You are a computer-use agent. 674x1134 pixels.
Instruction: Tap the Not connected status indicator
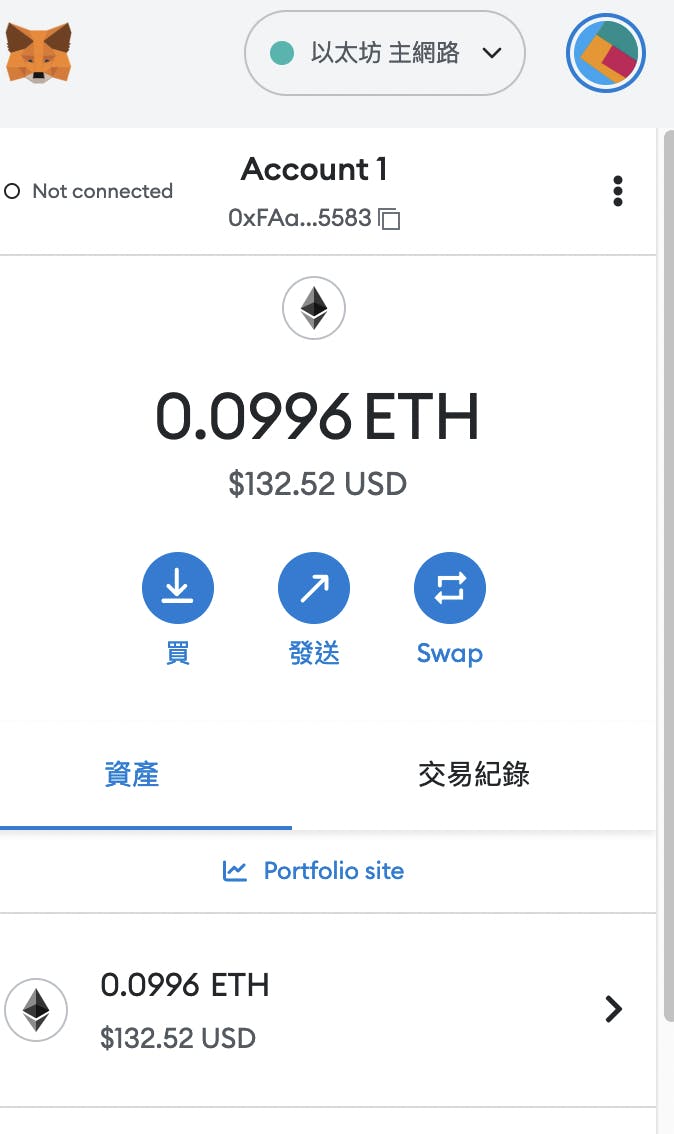pyautogui.click(x=89, y=191)
